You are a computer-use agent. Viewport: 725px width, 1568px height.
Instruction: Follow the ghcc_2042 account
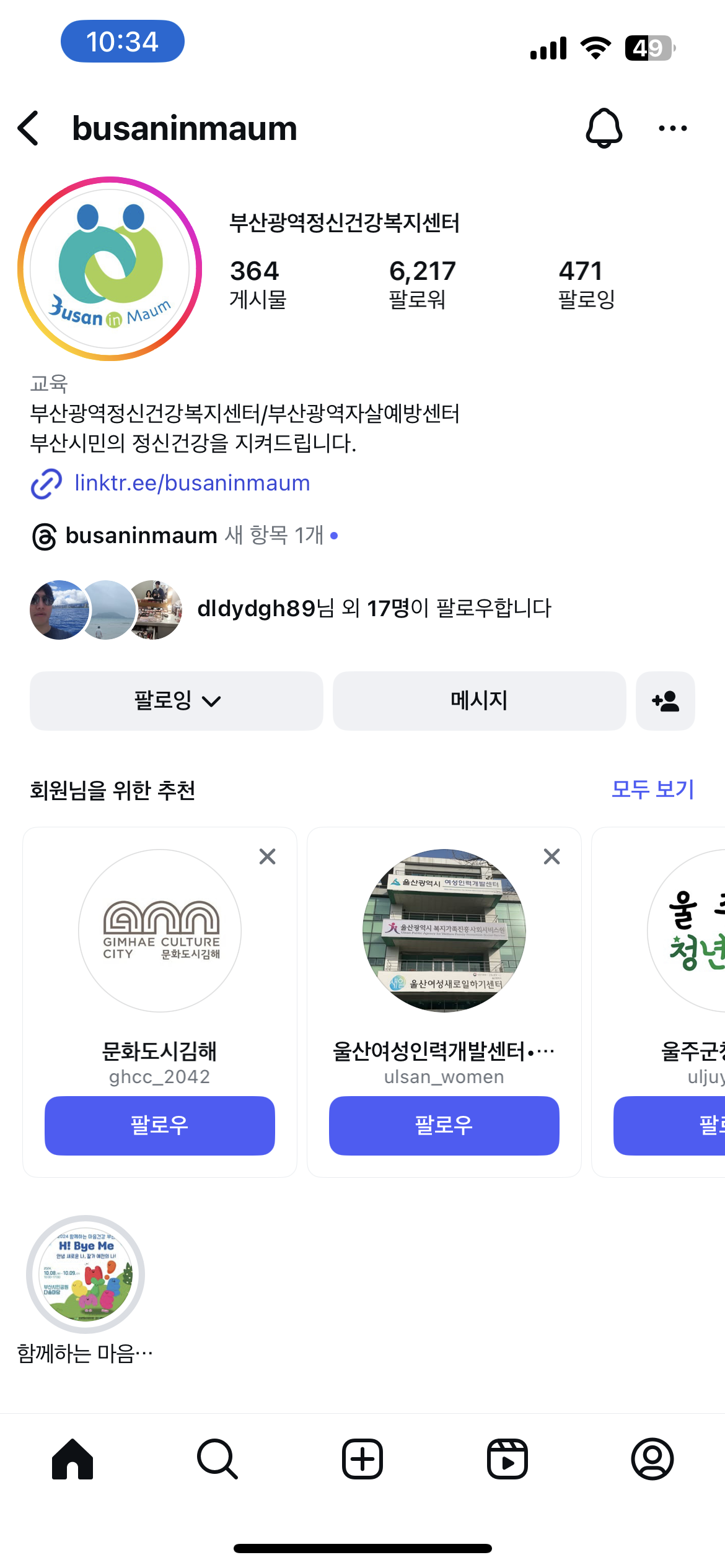pos(159,1125)
